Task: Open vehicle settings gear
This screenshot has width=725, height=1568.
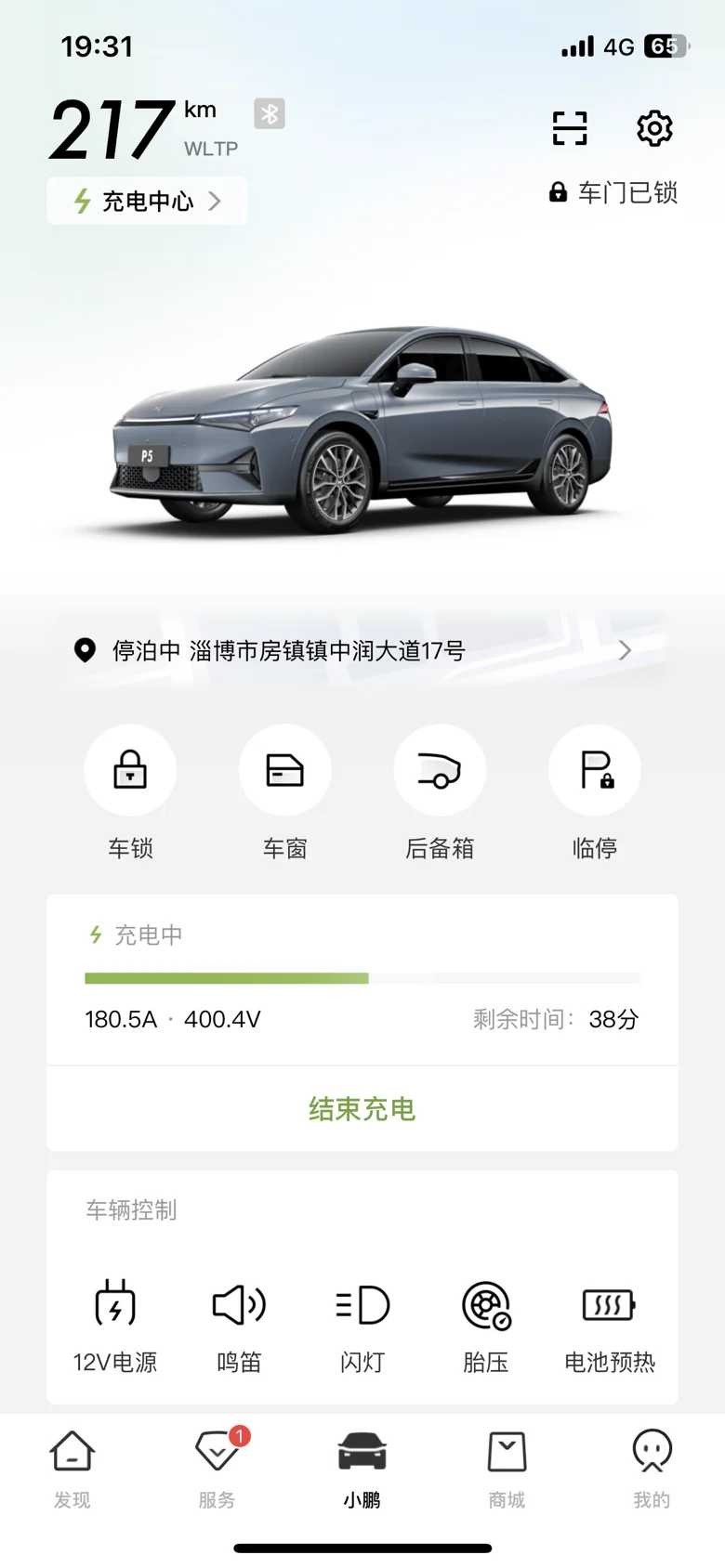Action: point(654,128)
